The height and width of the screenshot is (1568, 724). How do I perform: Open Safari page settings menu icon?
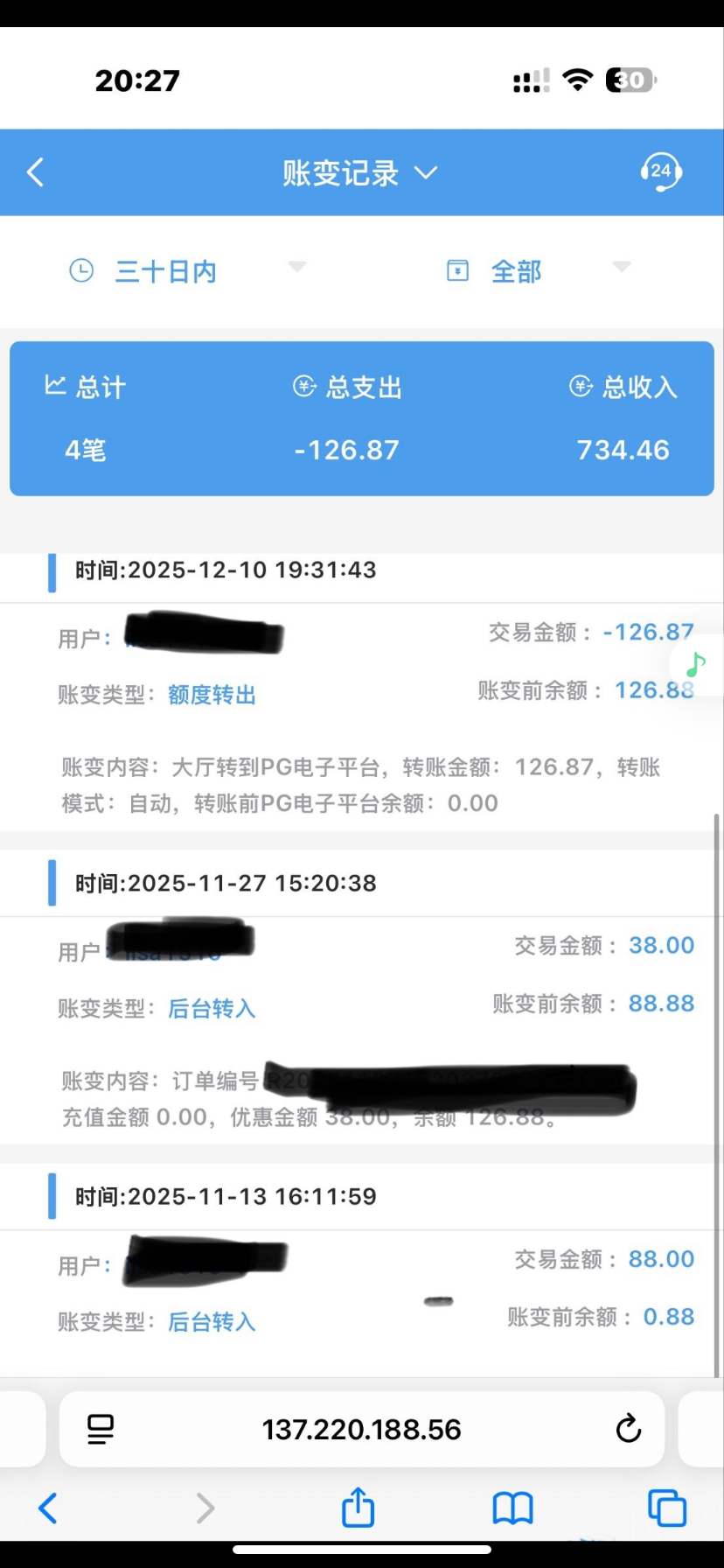point(101,1430)
